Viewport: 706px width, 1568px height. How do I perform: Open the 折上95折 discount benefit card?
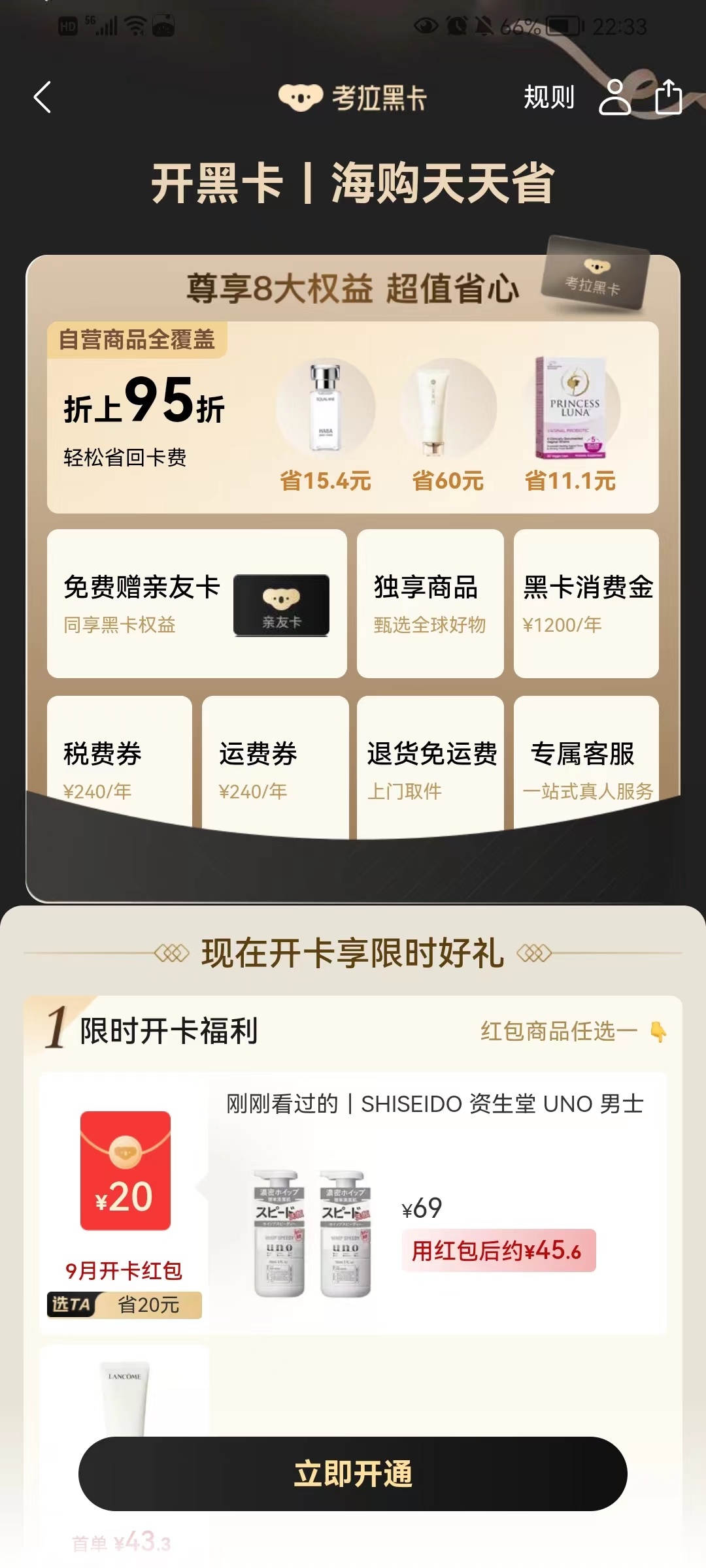[352, 418]
